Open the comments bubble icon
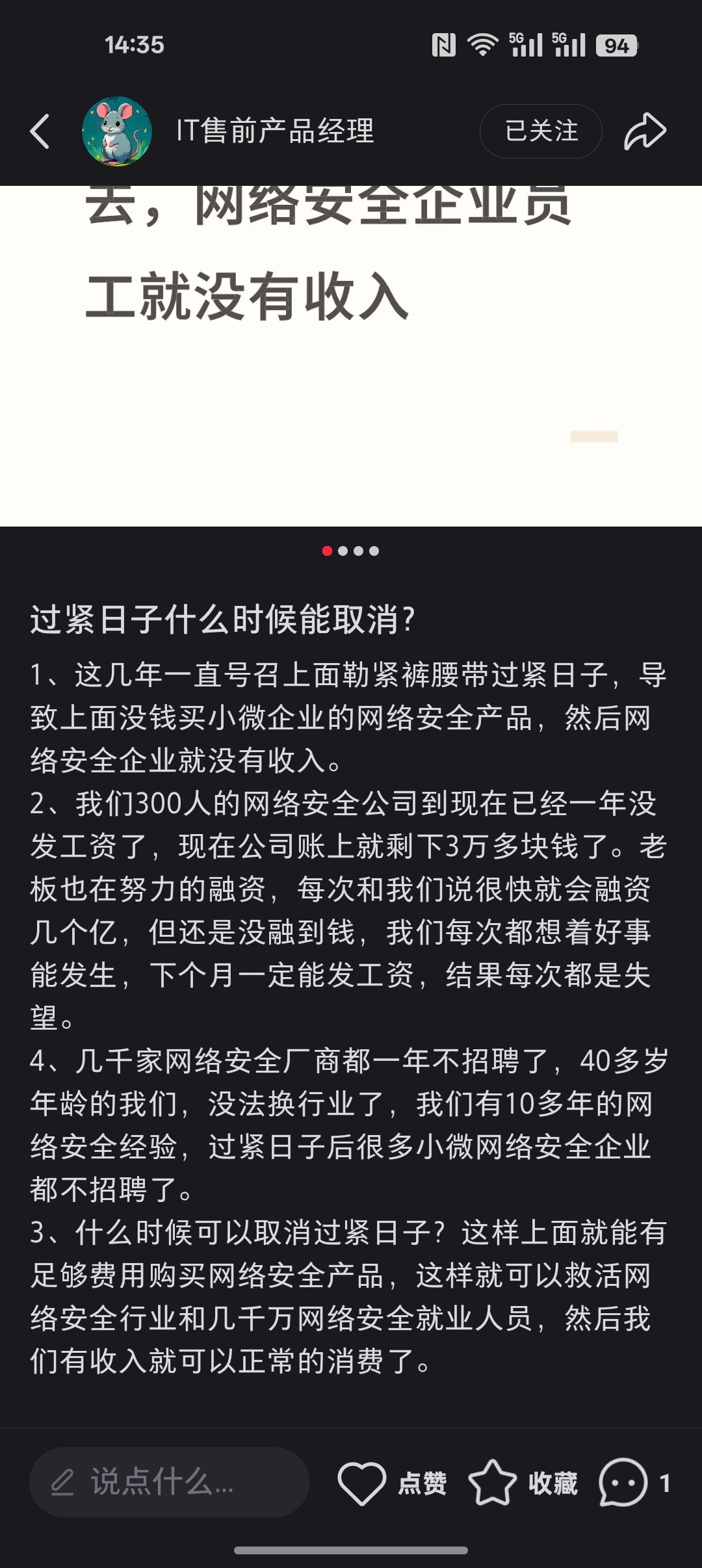Viewport: 702px width, 1568px height. (623, 1483)
